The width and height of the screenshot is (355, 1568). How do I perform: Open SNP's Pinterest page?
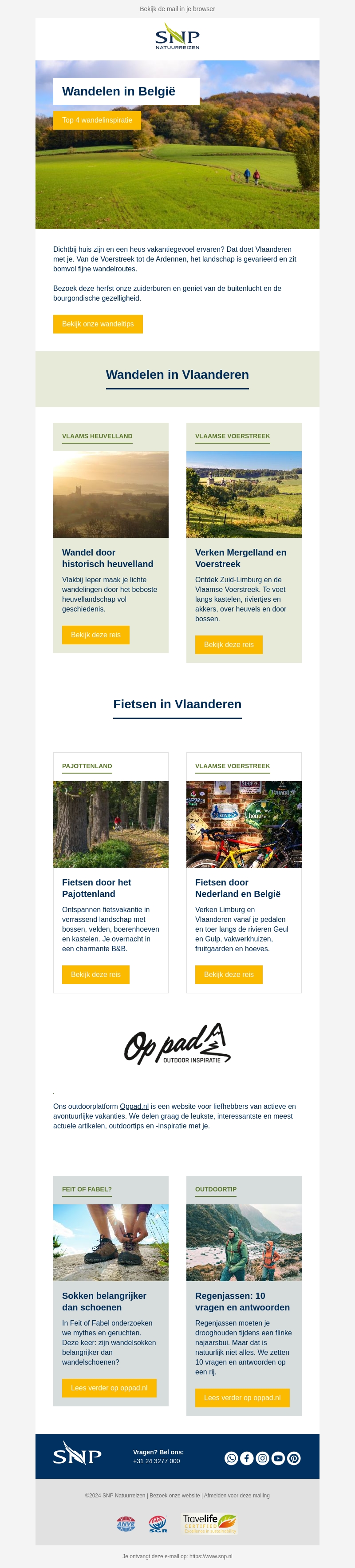294,1458
